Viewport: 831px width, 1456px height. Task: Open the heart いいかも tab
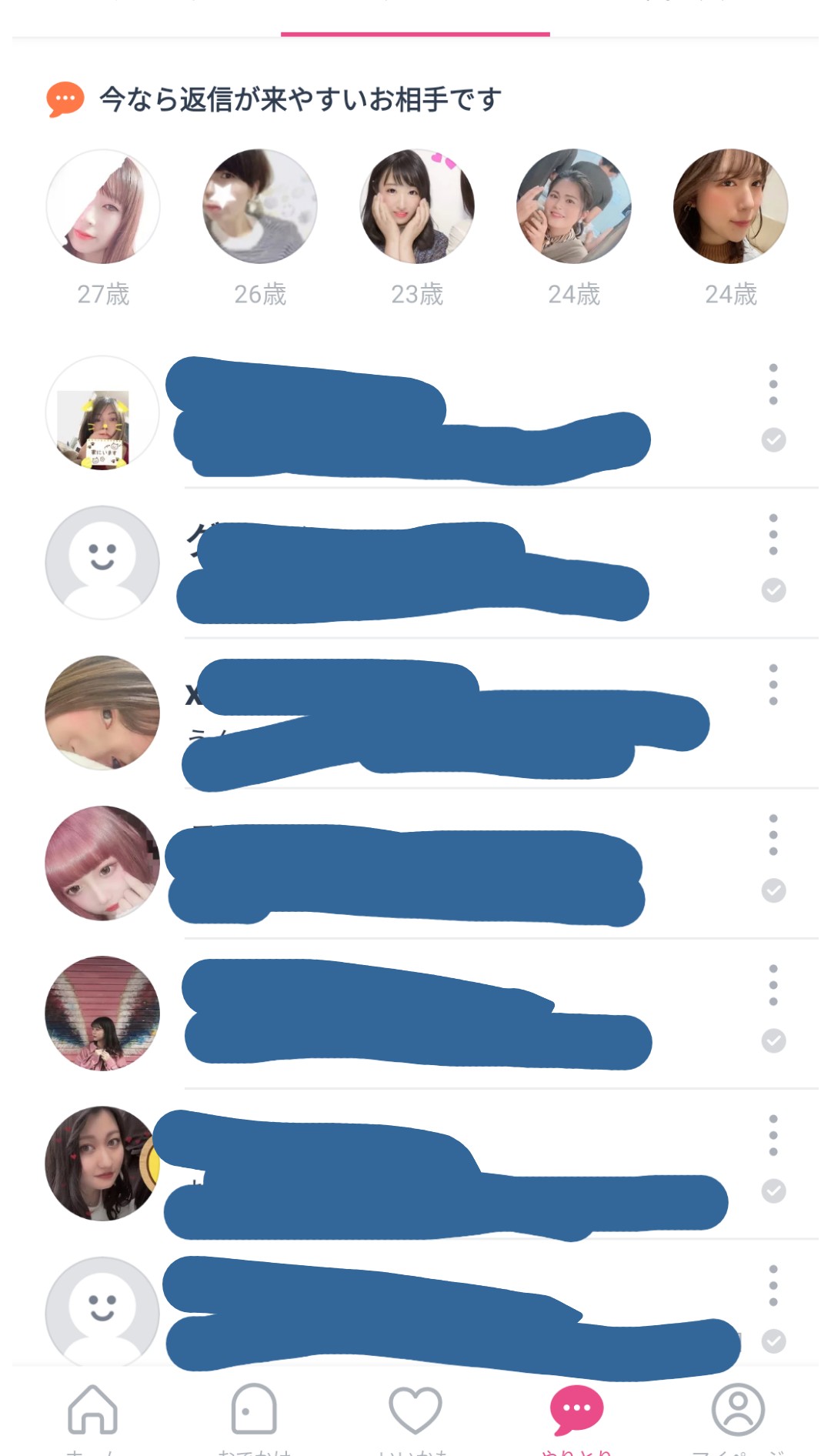[415, 1416]
